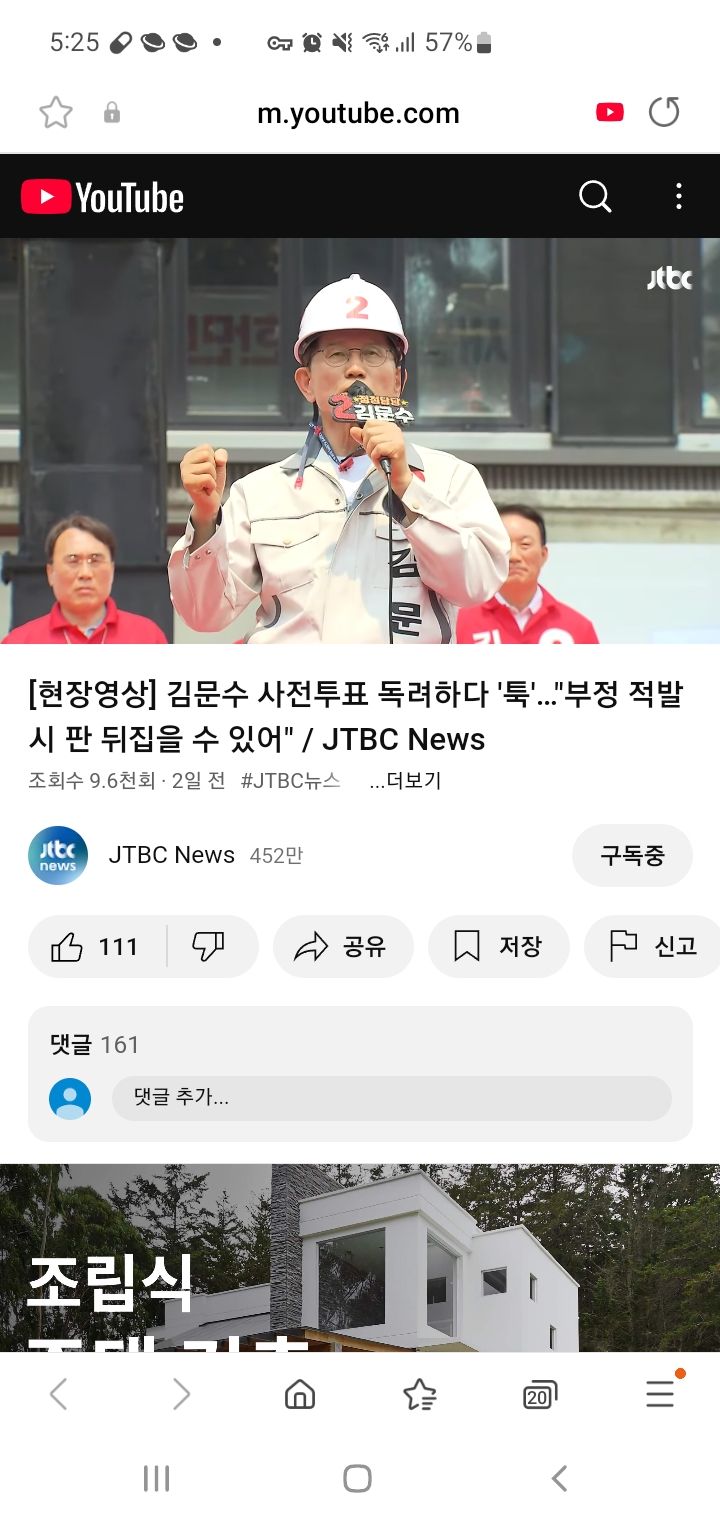Tap the 댓글 추가 comment field
Viewport: 720px width, 1520px height.
pyautogui.click(x=390, y=1098)
